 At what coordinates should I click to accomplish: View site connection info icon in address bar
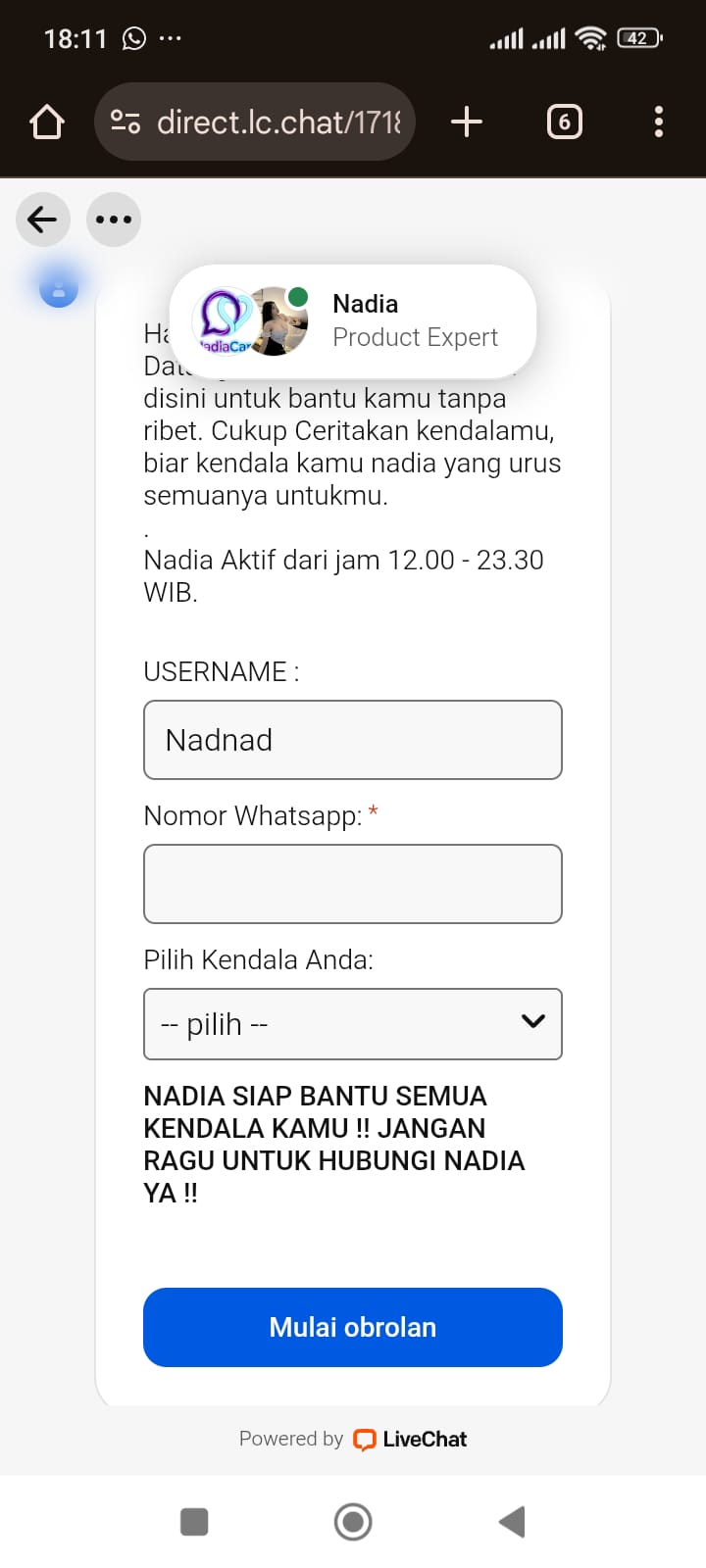click(x=126, y=121)
